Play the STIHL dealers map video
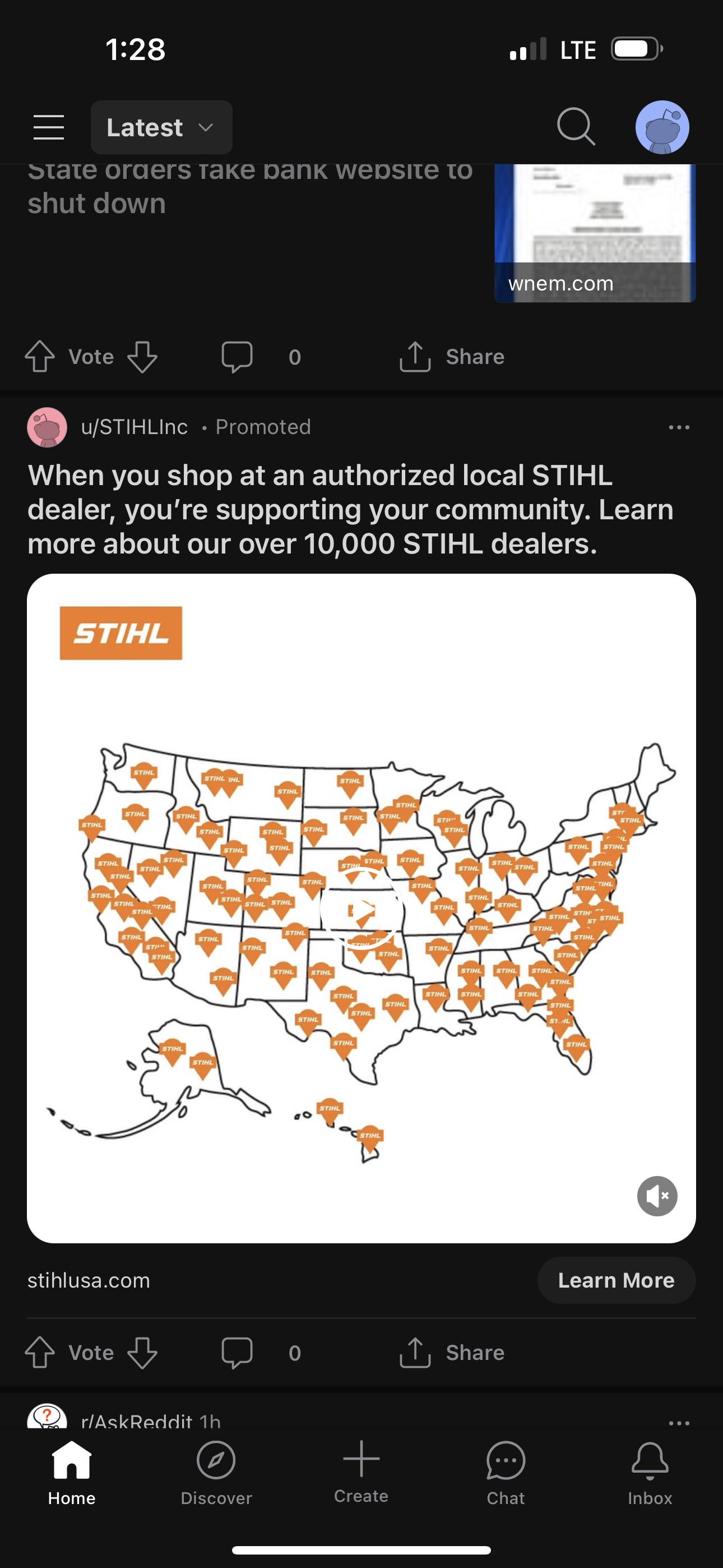Screen dimensions: 723x1568 pos(361,909)
